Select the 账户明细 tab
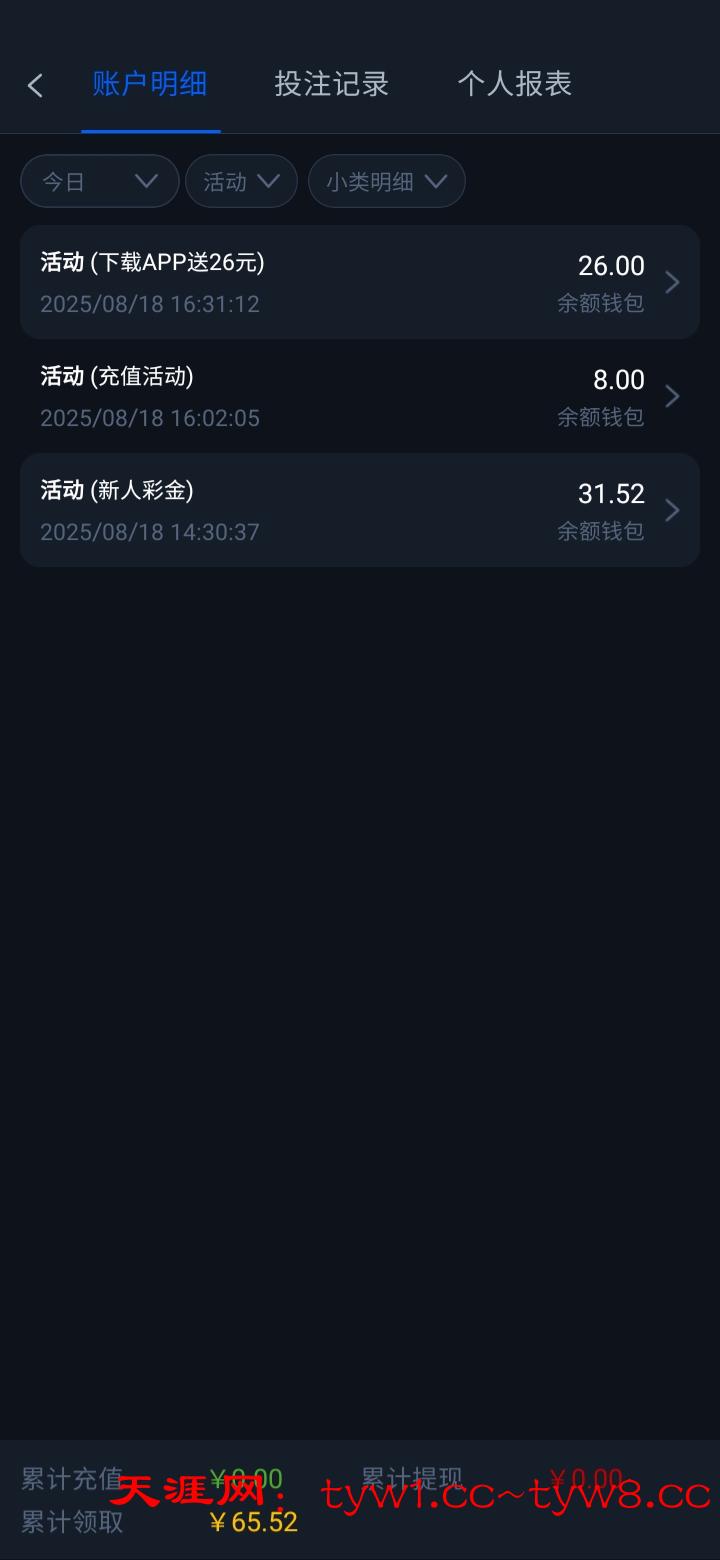This screenshot has height=1560, width=720. (150, 84)
